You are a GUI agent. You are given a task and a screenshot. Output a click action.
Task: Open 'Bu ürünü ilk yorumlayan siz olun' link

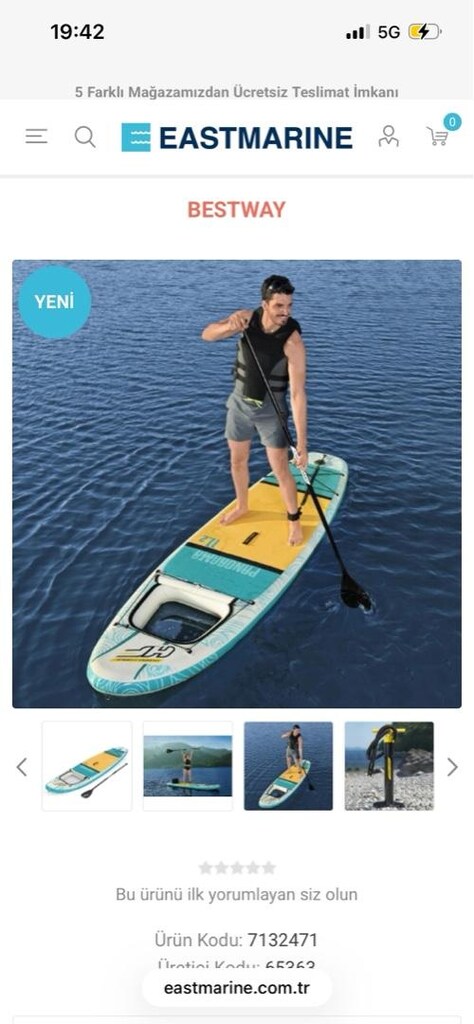pyautogui.click(x=237, y=895)
